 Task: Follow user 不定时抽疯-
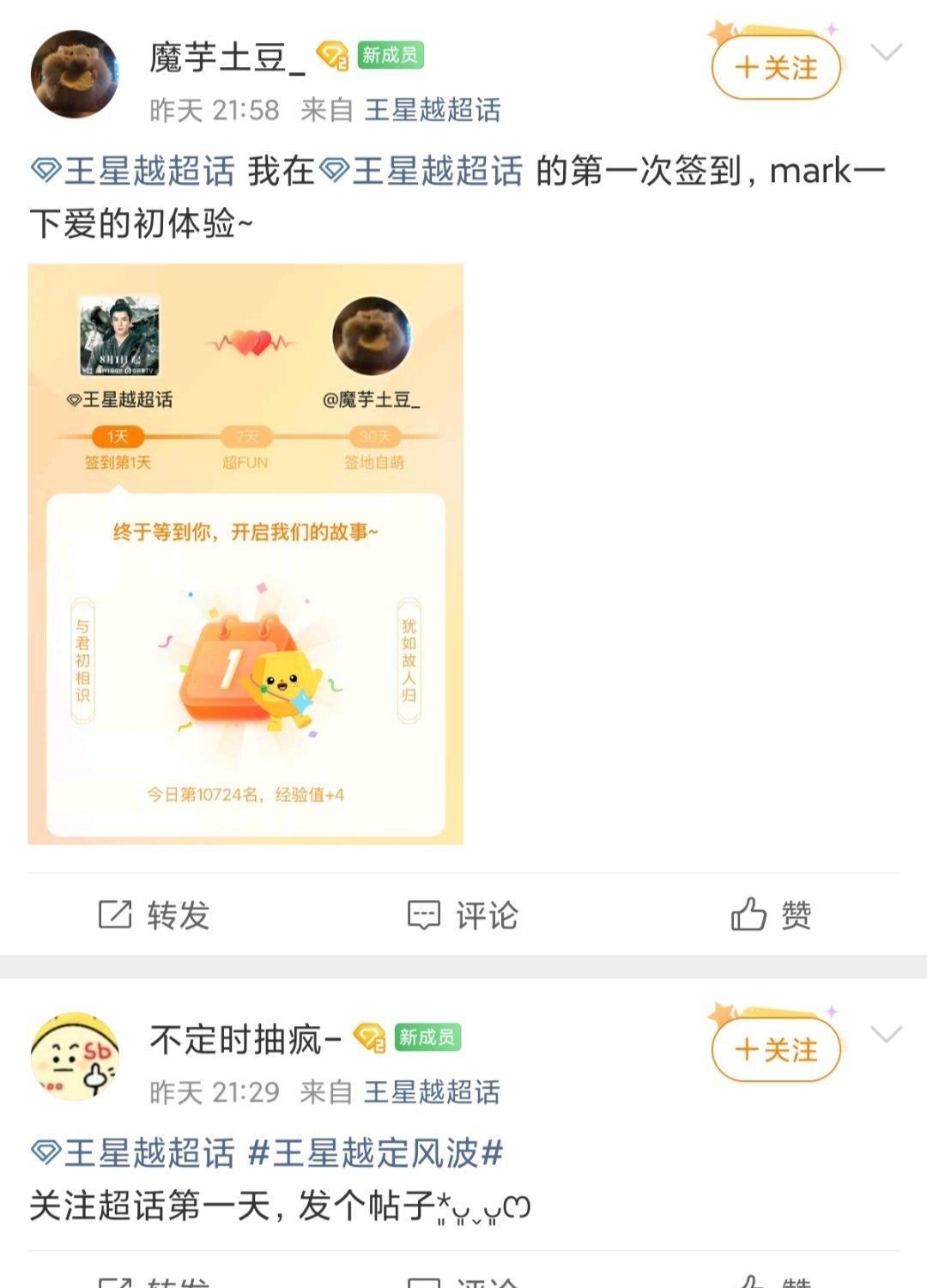click(776, 1050)
